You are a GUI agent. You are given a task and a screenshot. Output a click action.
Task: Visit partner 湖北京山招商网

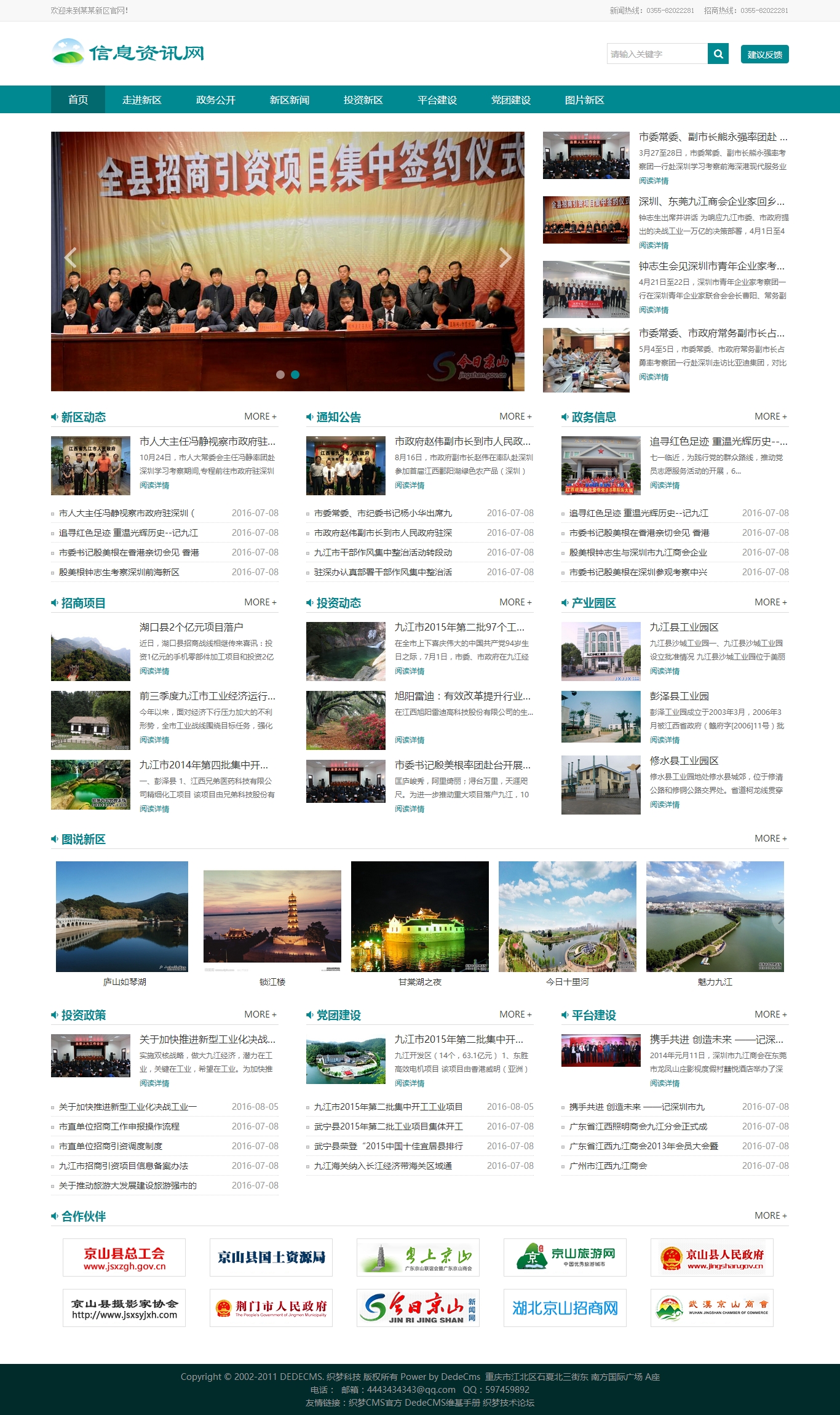point(565,1308)
